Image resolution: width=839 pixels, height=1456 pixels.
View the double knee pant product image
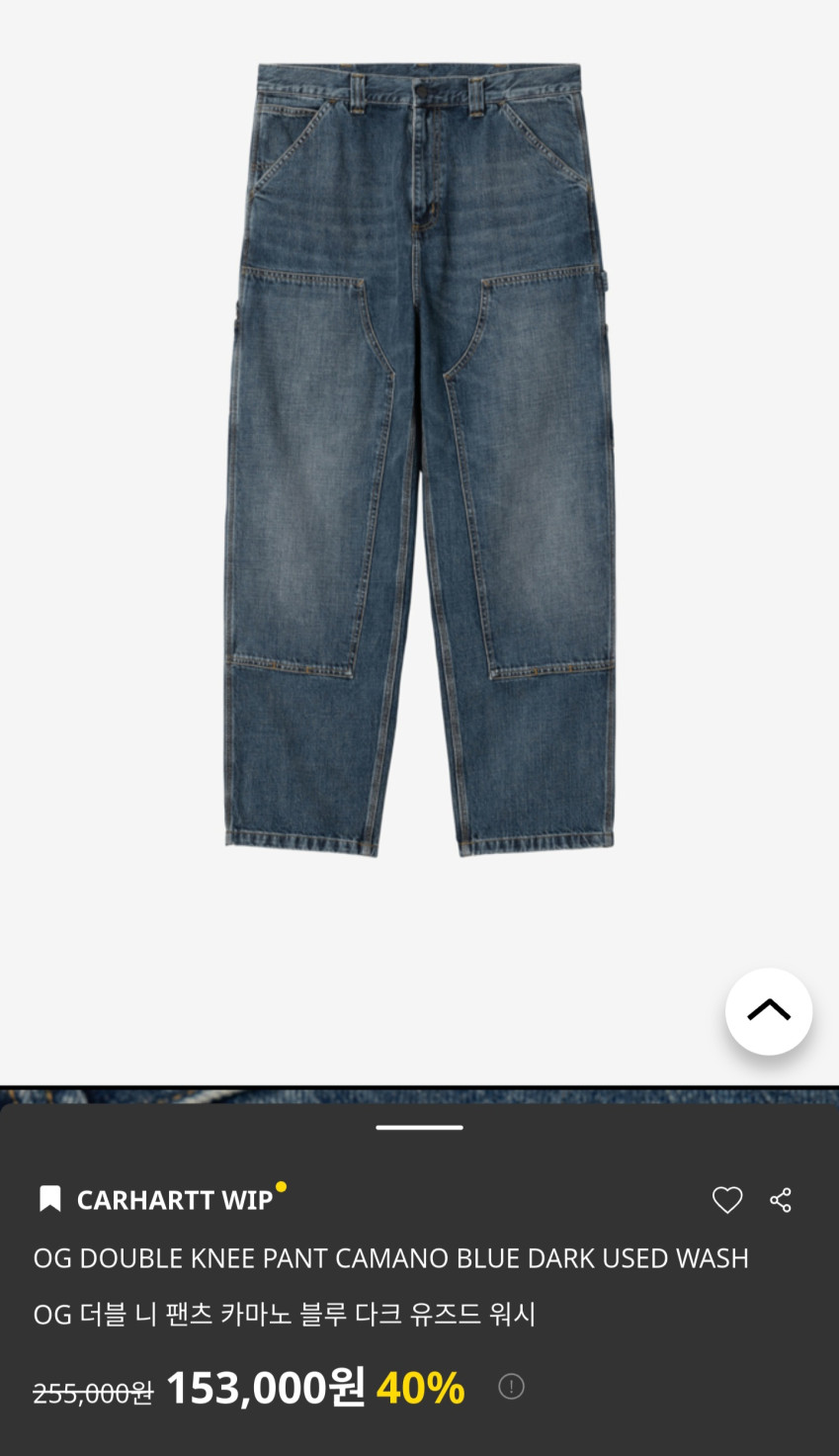coord(420,460)
